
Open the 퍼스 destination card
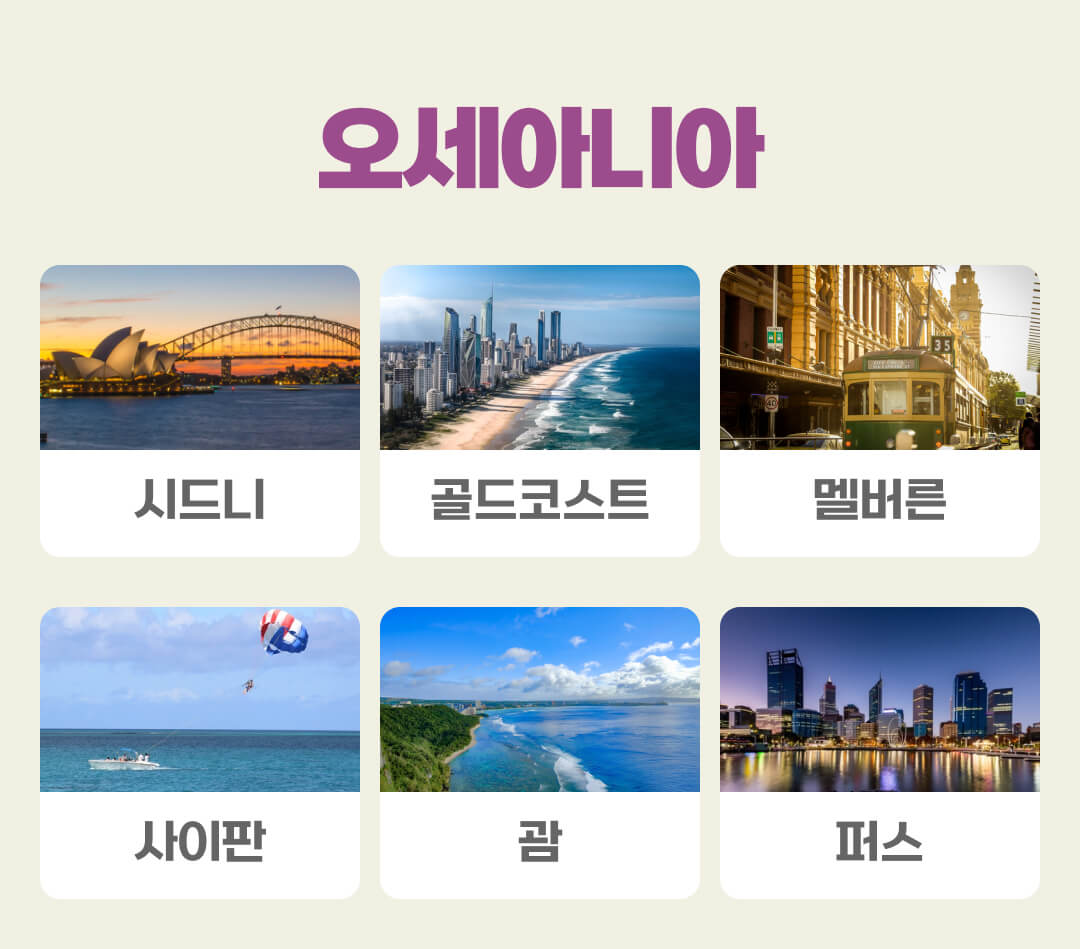(880, 752)
